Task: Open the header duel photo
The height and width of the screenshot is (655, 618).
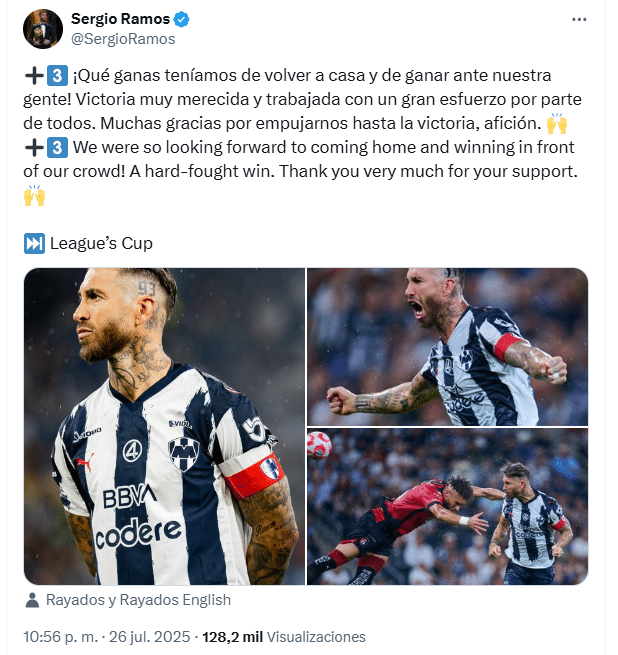Action: (x=447, y=507)
